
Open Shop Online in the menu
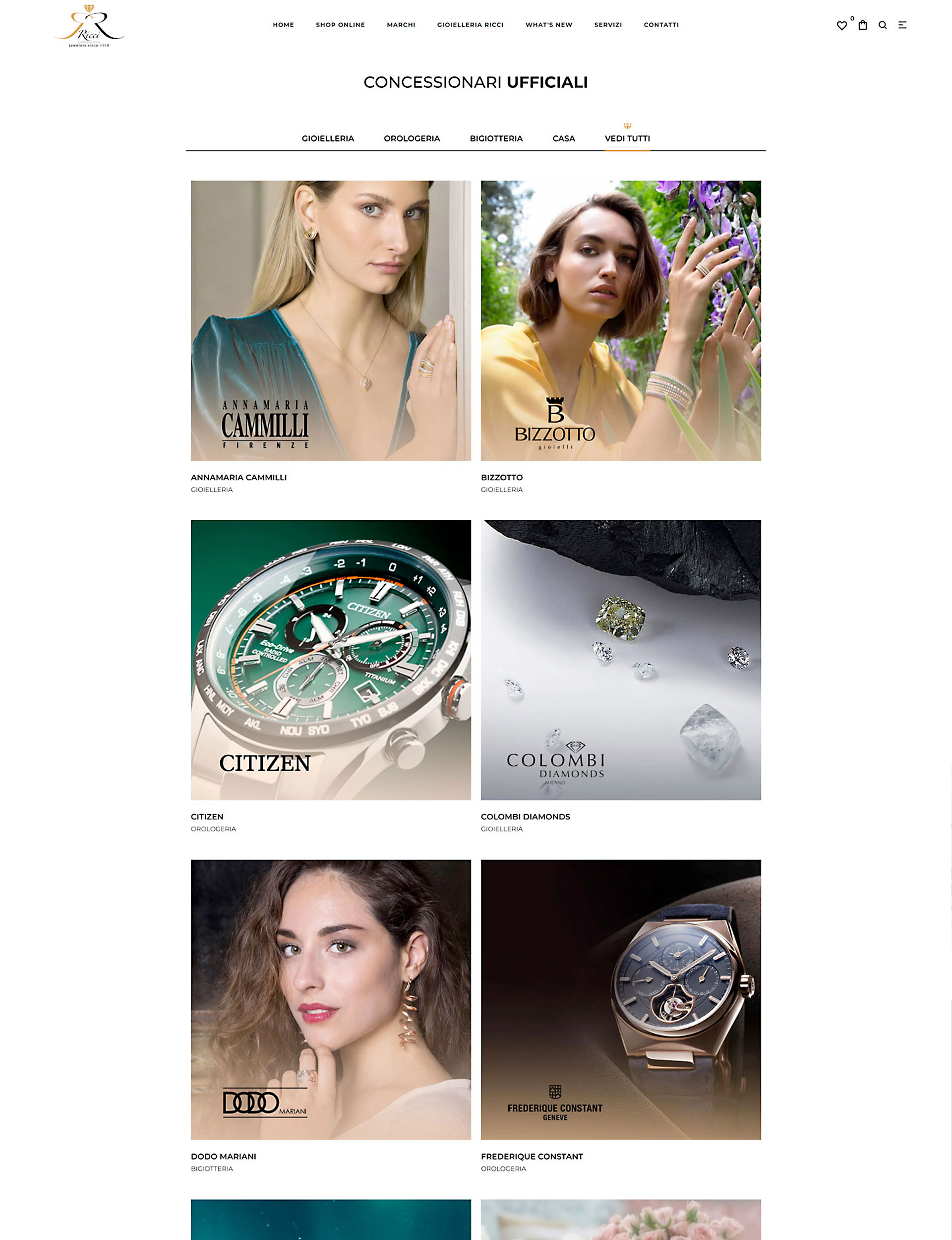(x=340, y=25)
